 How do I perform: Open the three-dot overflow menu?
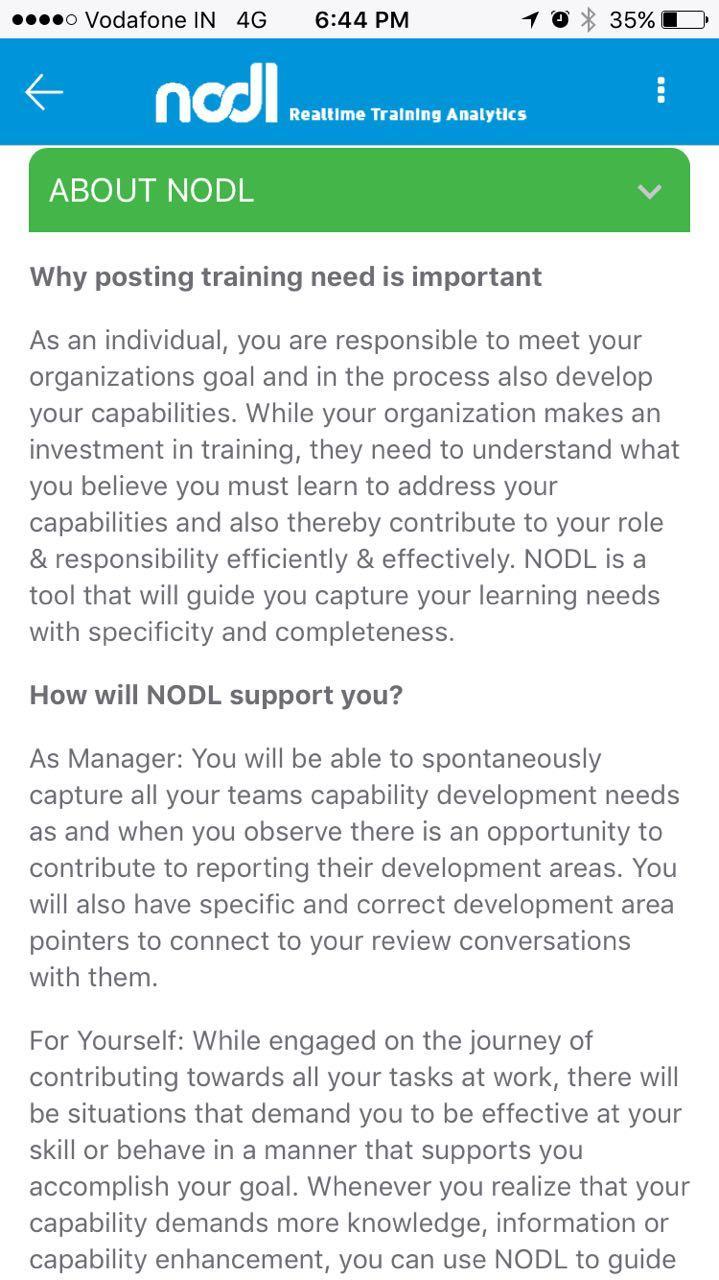coord(660,91)
